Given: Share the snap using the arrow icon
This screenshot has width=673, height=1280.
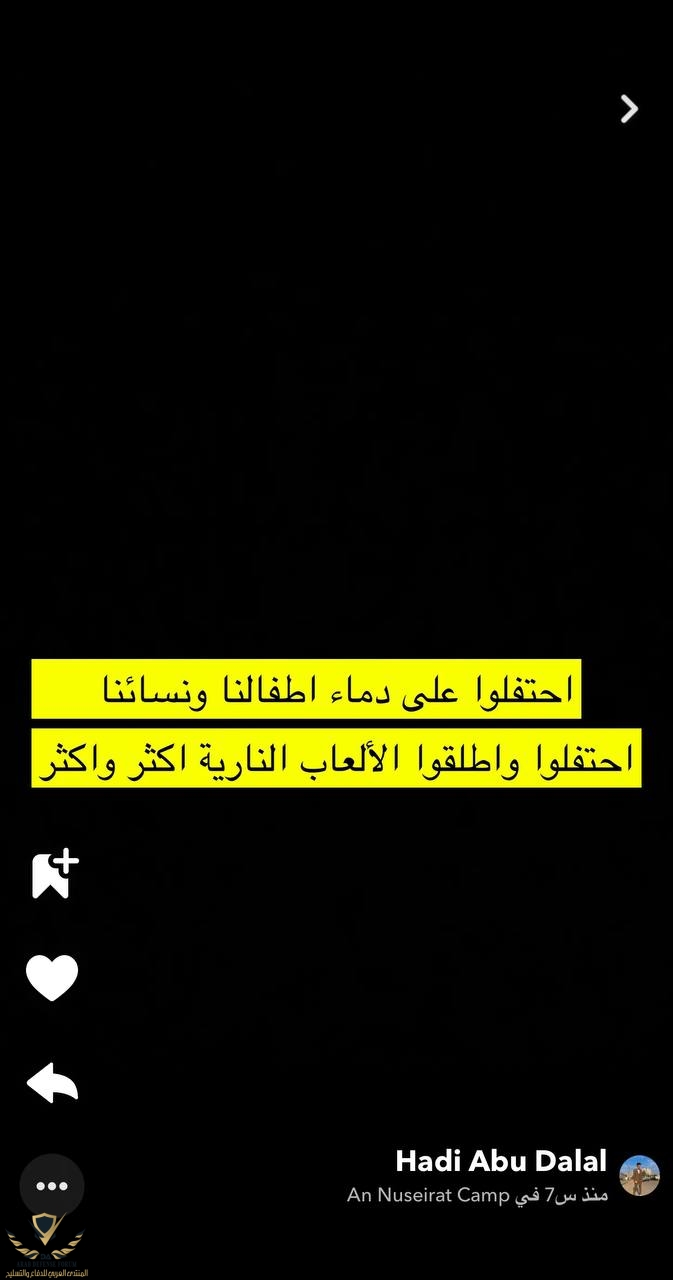Looking at the screenshot, I should [x=52, y=1083].
